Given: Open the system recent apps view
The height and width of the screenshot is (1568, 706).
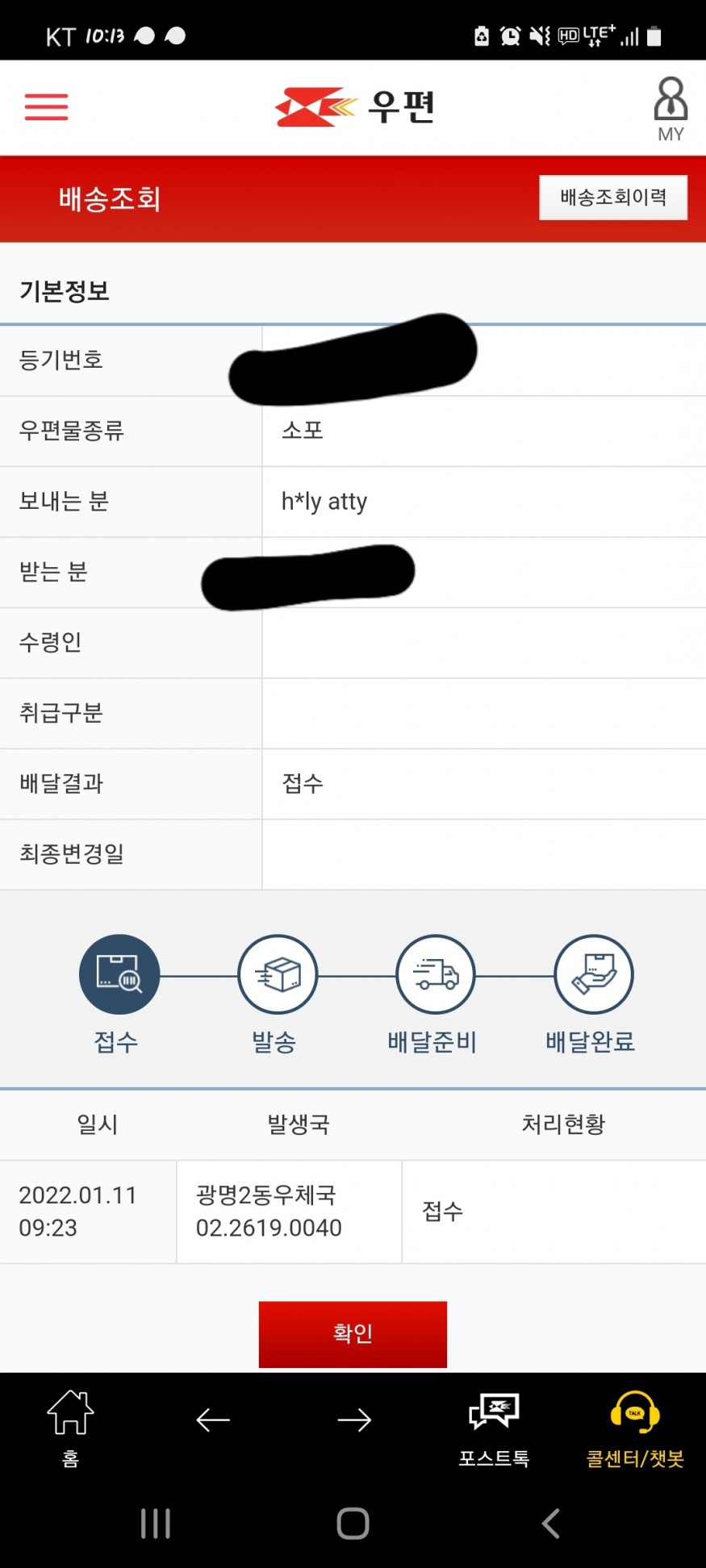Looking at the screenshot, I should (x=155, y=1524).
